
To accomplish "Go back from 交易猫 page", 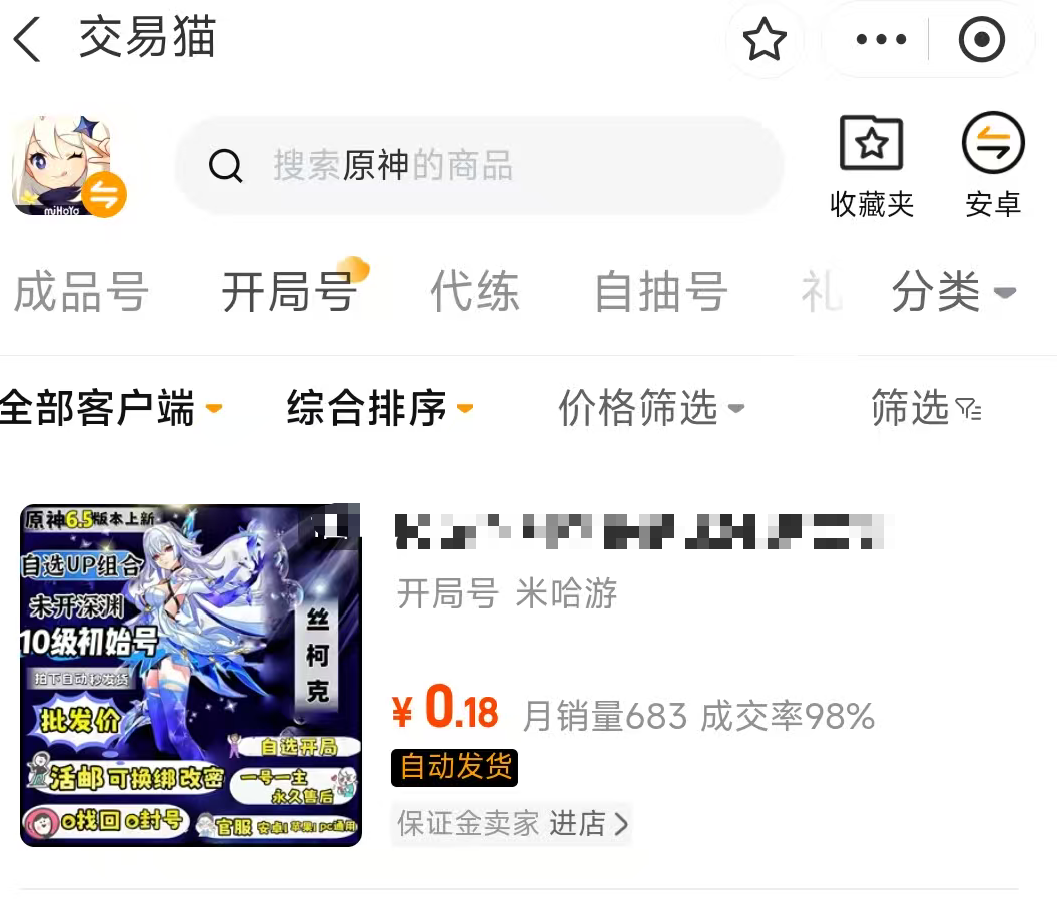I will (28, 41).
